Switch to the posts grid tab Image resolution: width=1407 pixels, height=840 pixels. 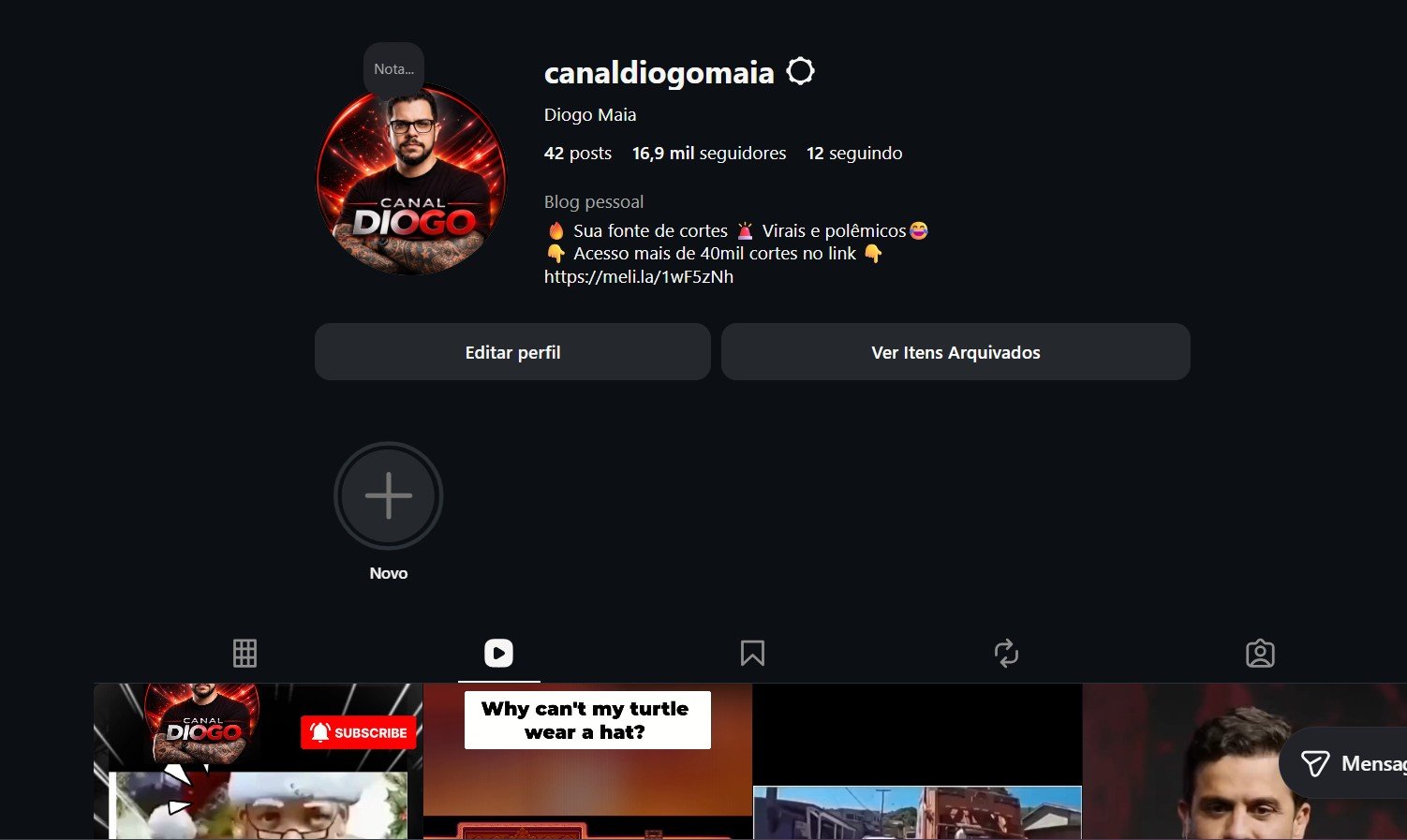click(244, 653)
